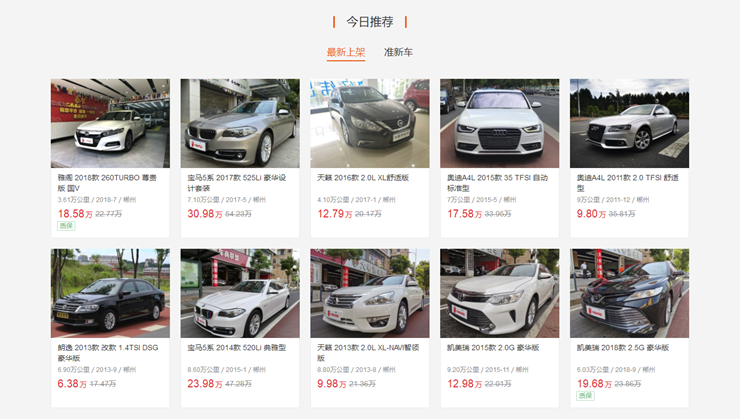Switch to the 最新上架 tab
The width and height of the screenshot is (740, 419).
(346, 52)
